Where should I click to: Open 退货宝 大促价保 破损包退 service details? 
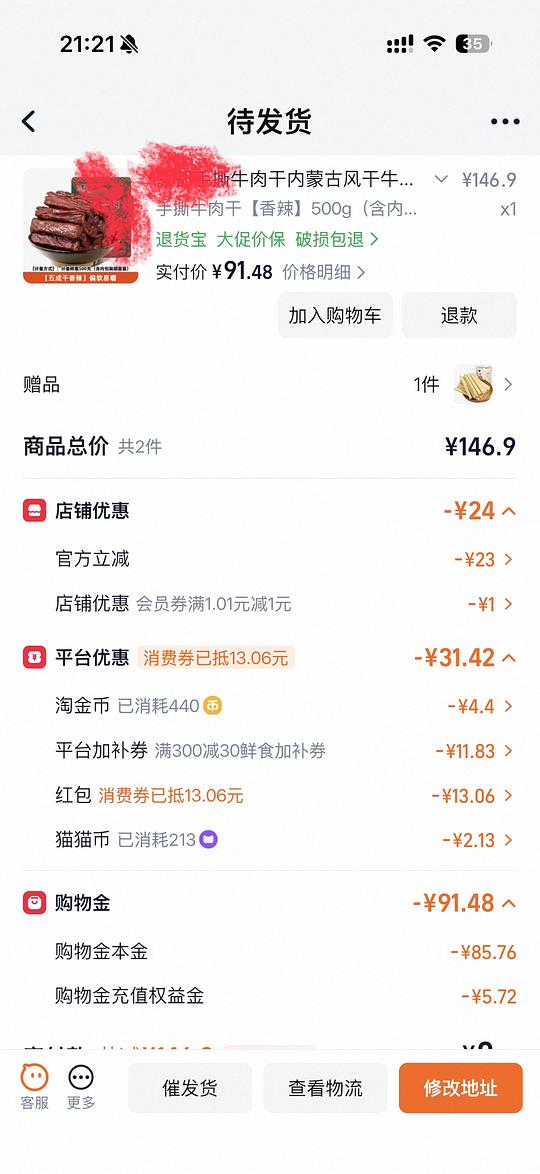267,240
